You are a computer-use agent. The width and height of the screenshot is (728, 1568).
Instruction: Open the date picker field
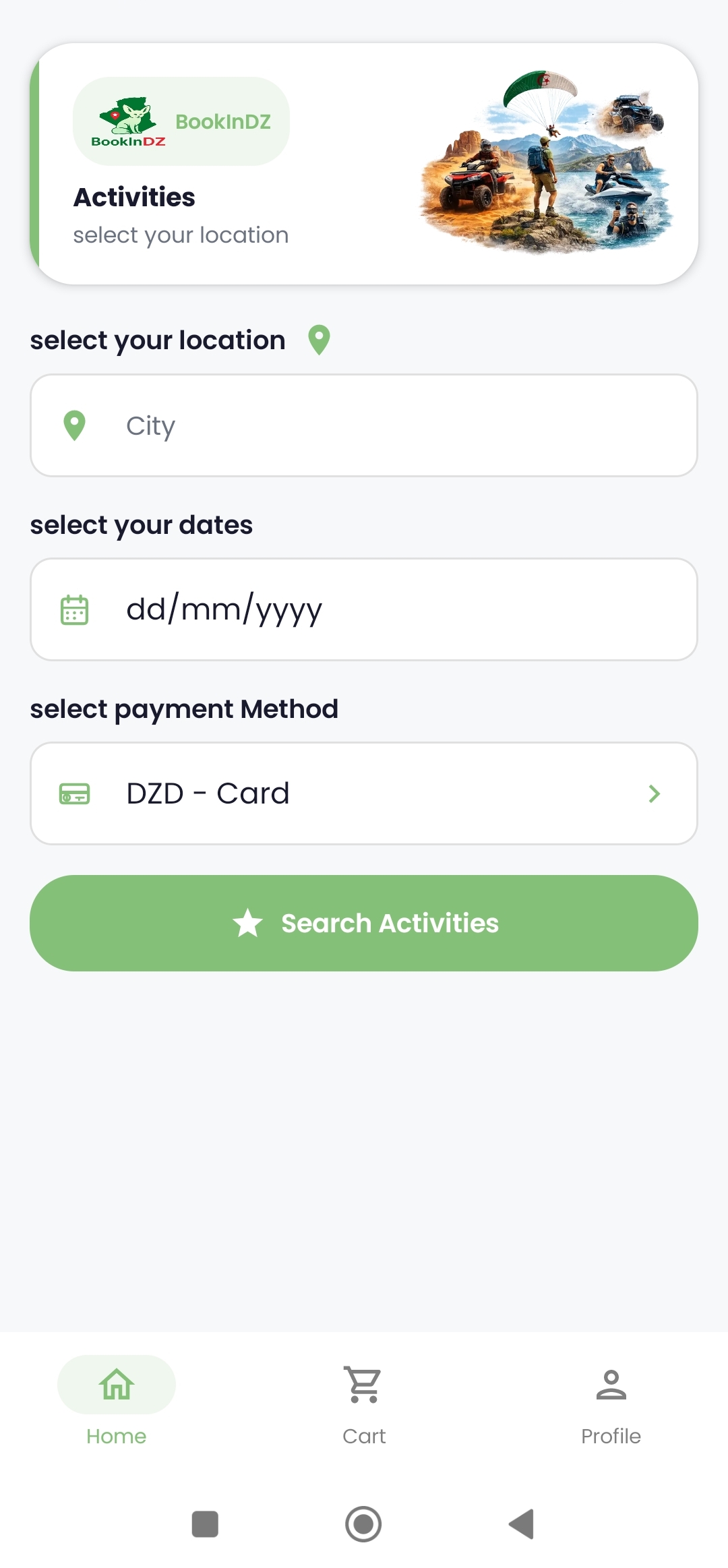[x=364, y=609]
